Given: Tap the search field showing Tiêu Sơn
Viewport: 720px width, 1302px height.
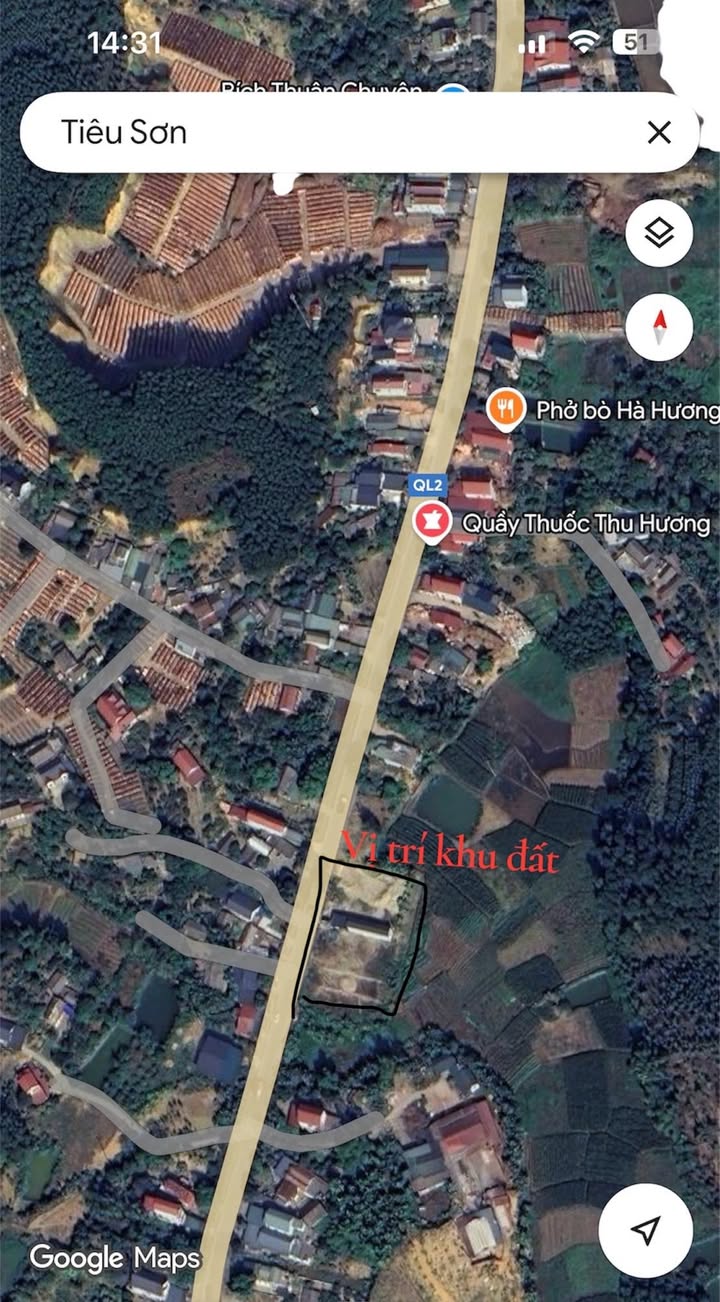Looking at the screenshot, I should (x=330, y=133).
